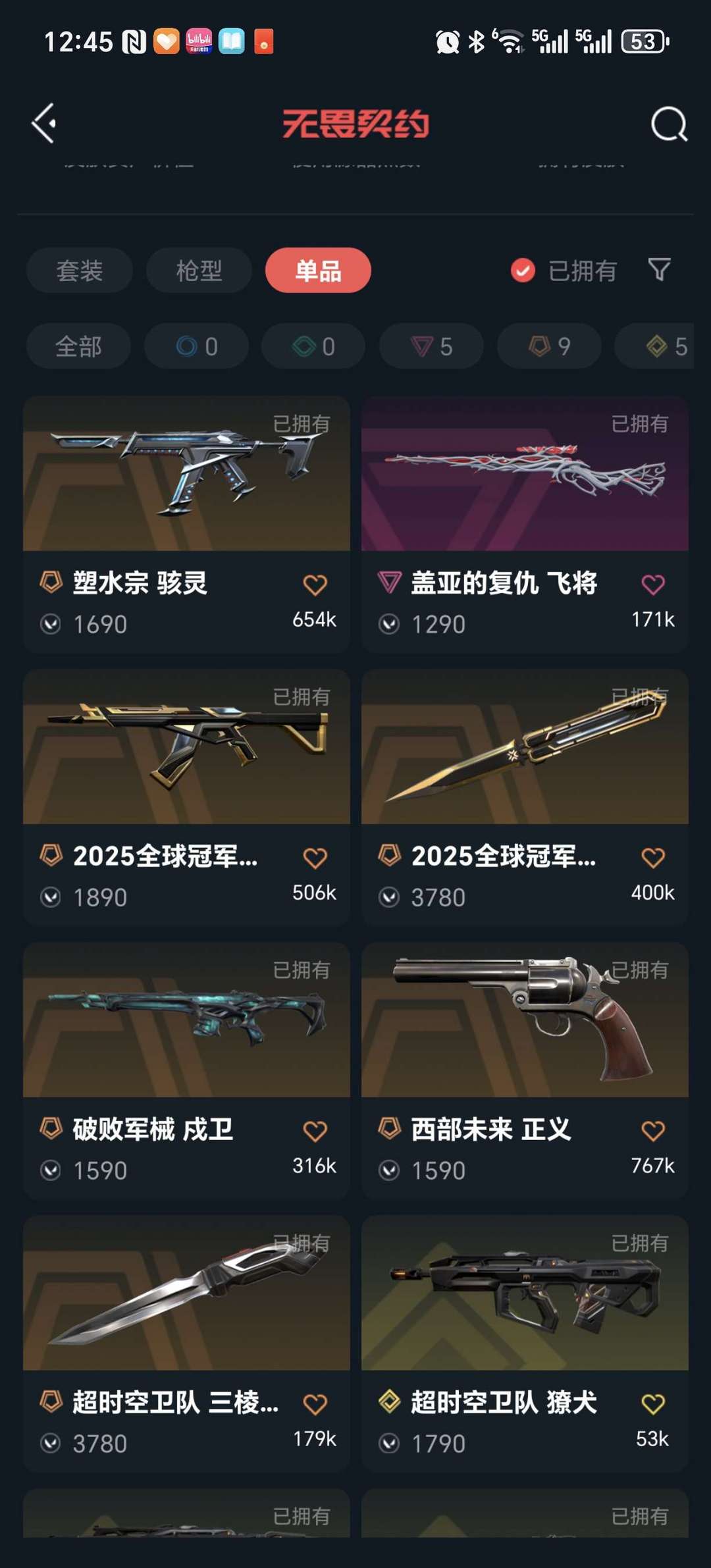
Task: Open the funnel filter options
Action: point(660,269)
